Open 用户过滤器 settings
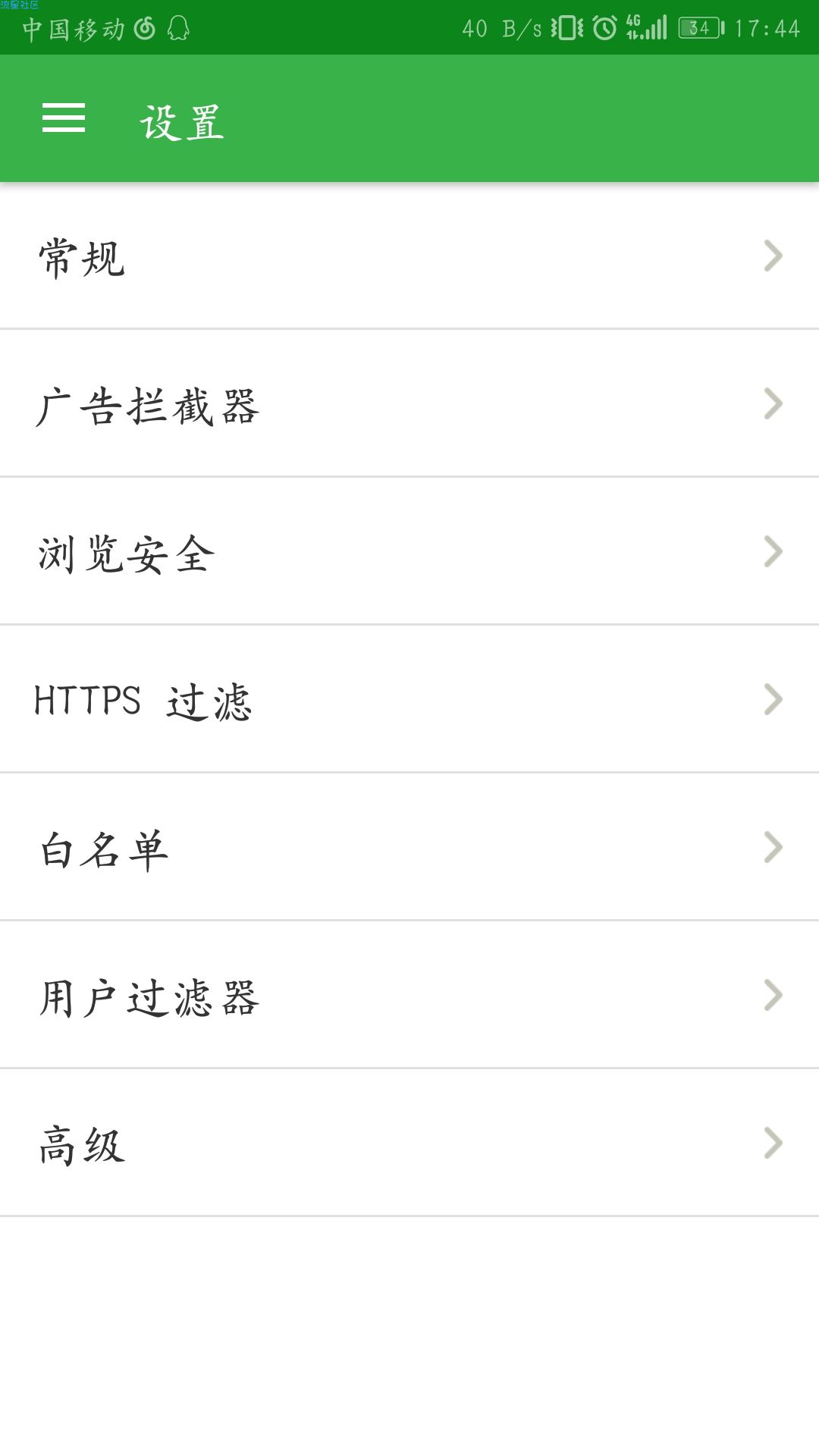Screen dimensions: 819x1456 pos(409,996)
